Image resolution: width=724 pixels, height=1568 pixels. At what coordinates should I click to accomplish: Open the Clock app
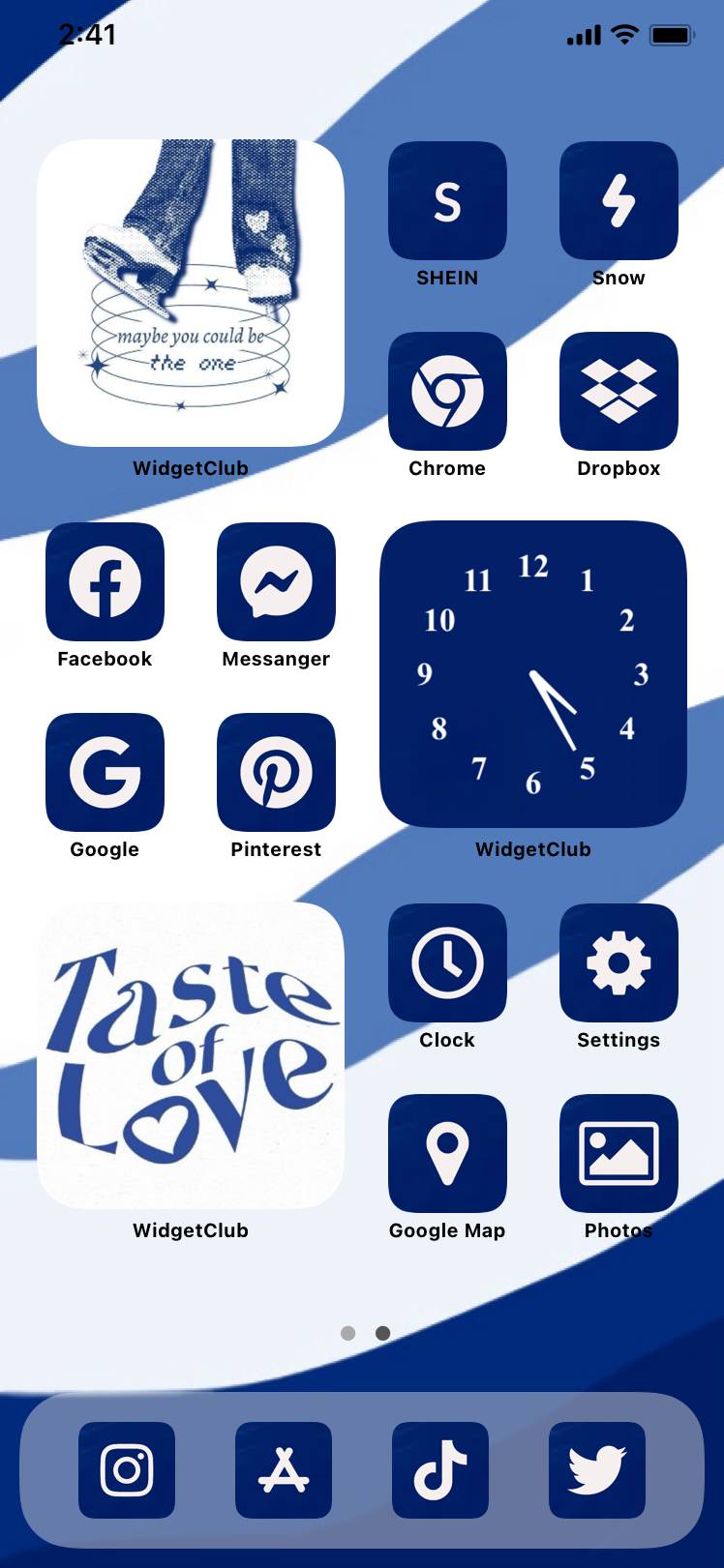(447, 962)
